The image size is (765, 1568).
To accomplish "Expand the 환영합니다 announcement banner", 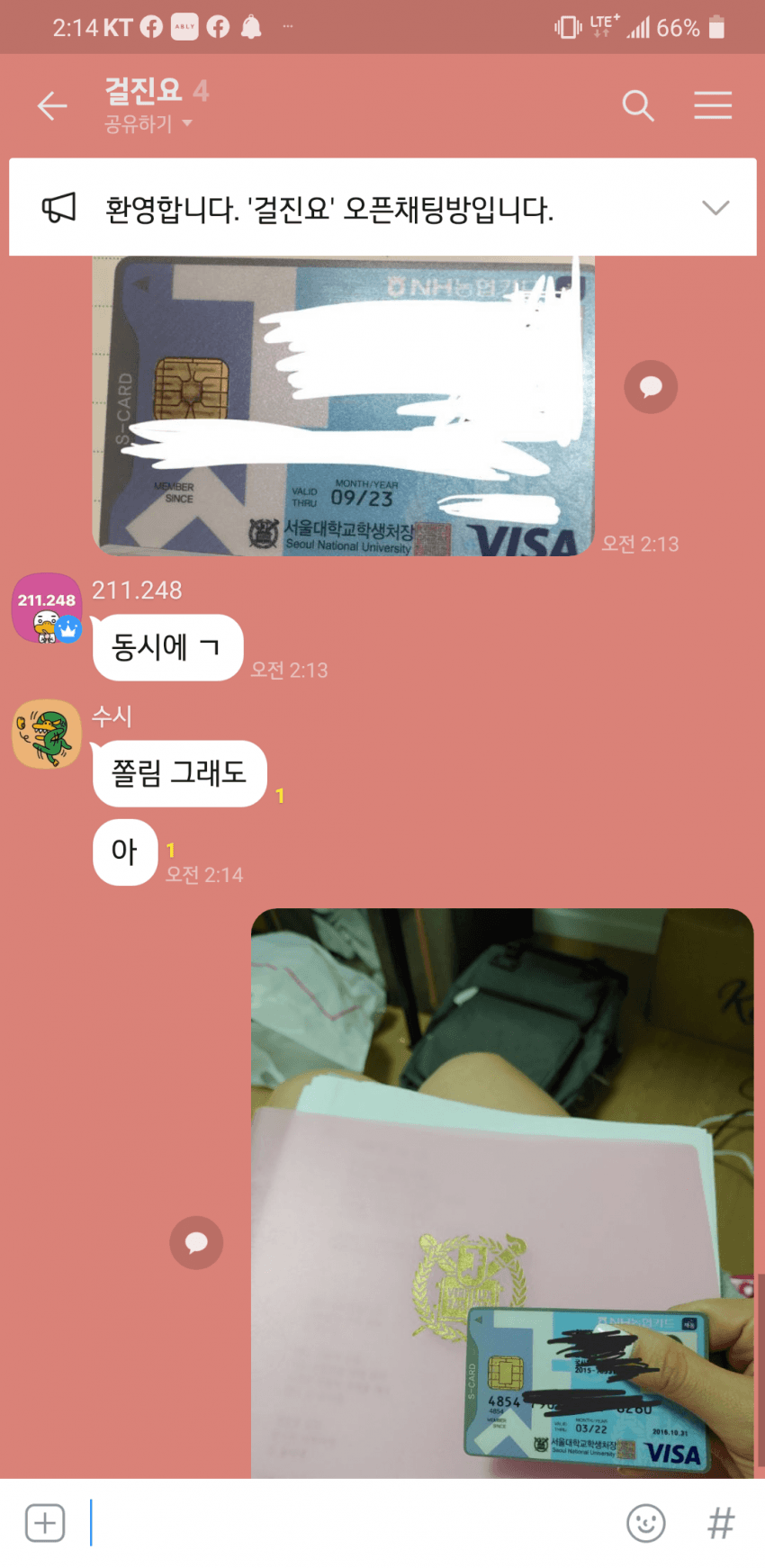I will pyautogui.click(x=715, y=208).
